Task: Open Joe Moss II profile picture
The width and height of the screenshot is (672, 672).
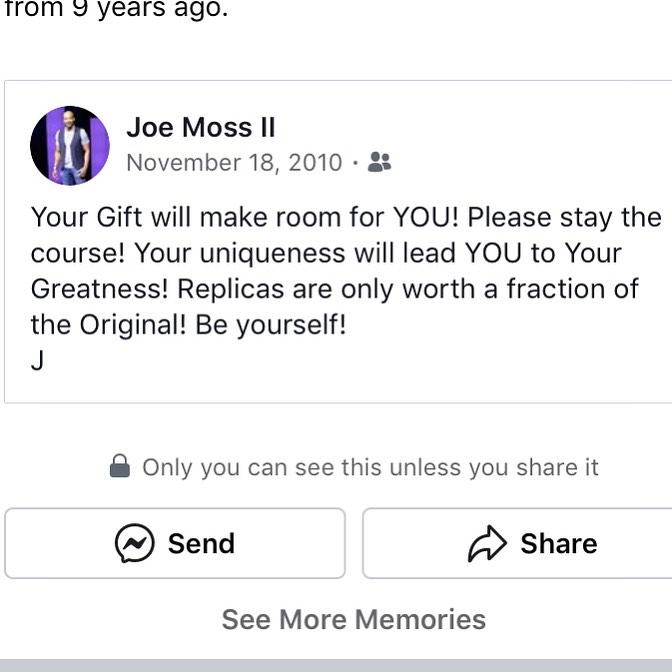Action: (x=70, y=146)
